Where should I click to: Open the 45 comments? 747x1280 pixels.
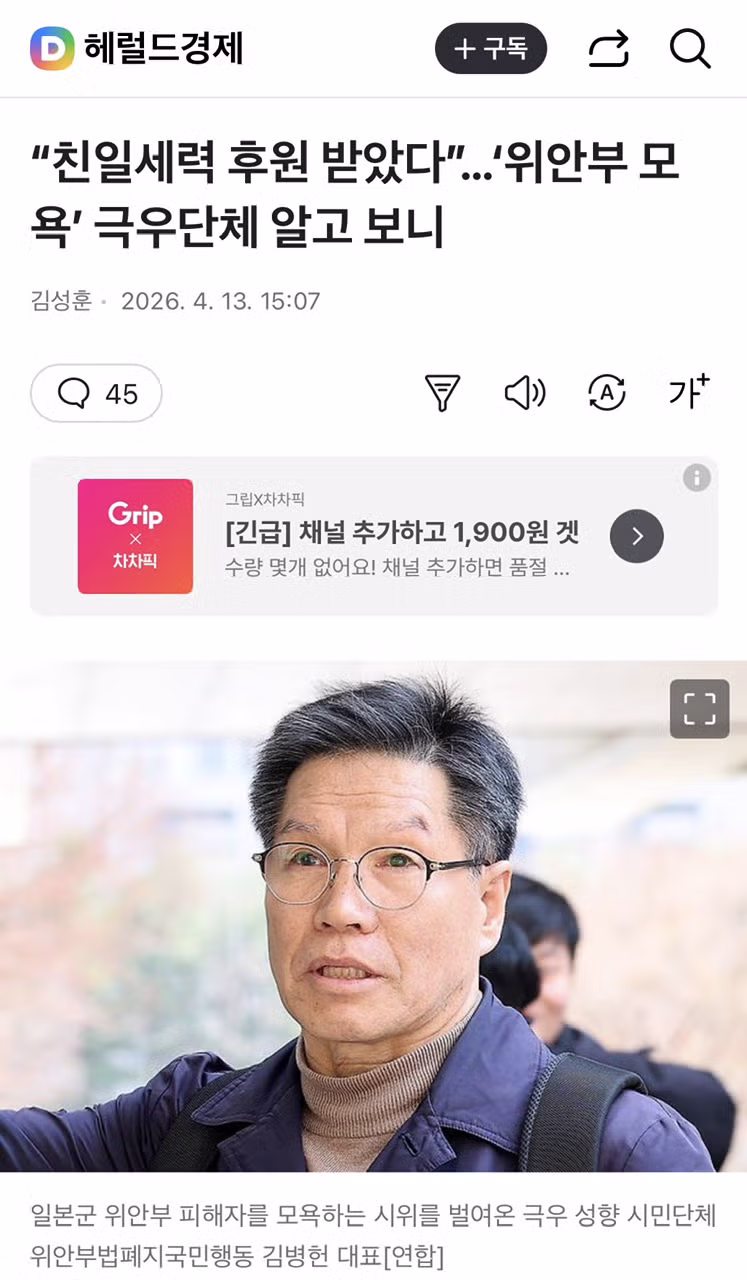point(97,393)
